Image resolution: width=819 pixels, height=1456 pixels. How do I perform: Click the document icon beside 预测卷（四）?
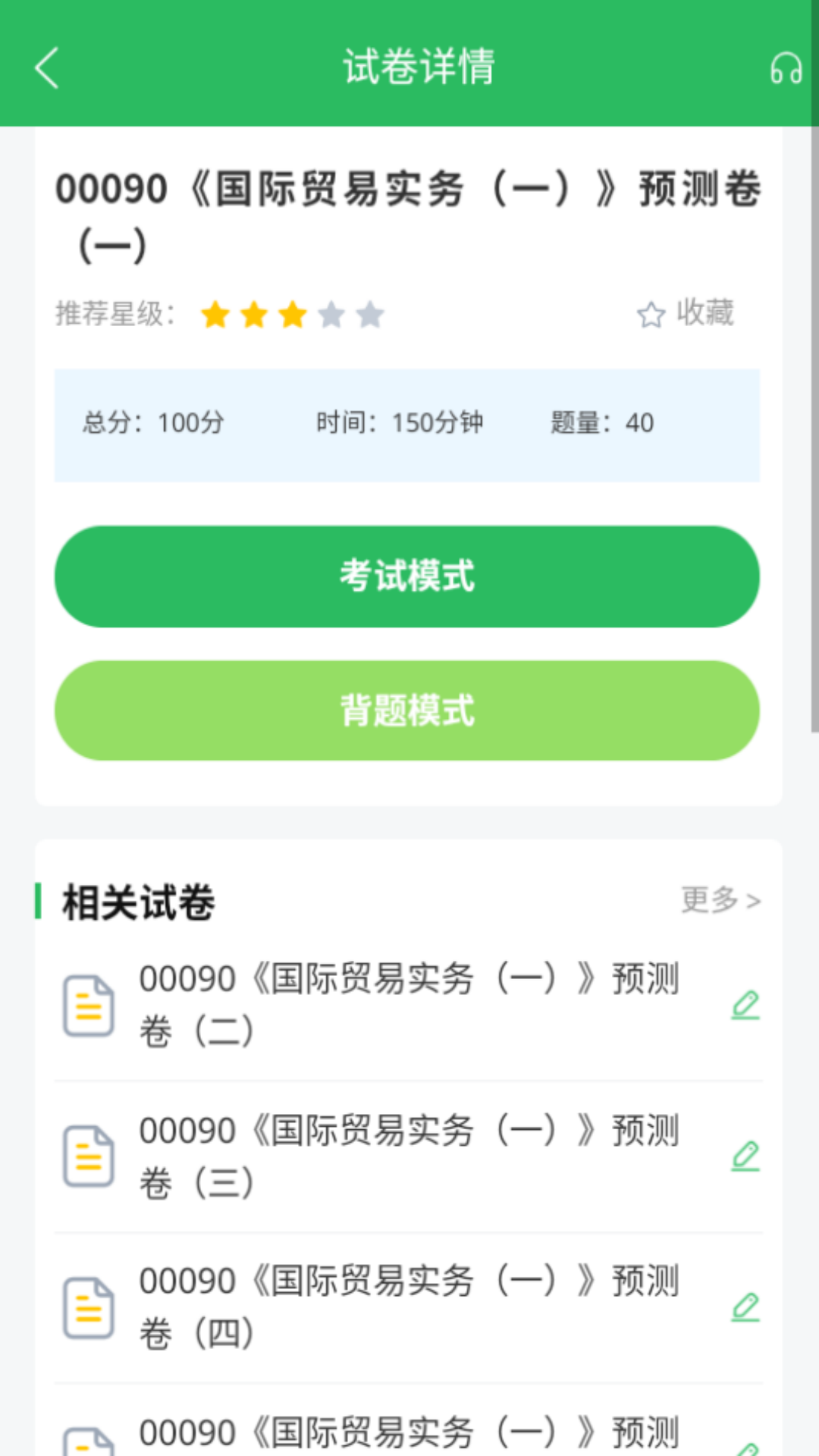[89, 1306]
